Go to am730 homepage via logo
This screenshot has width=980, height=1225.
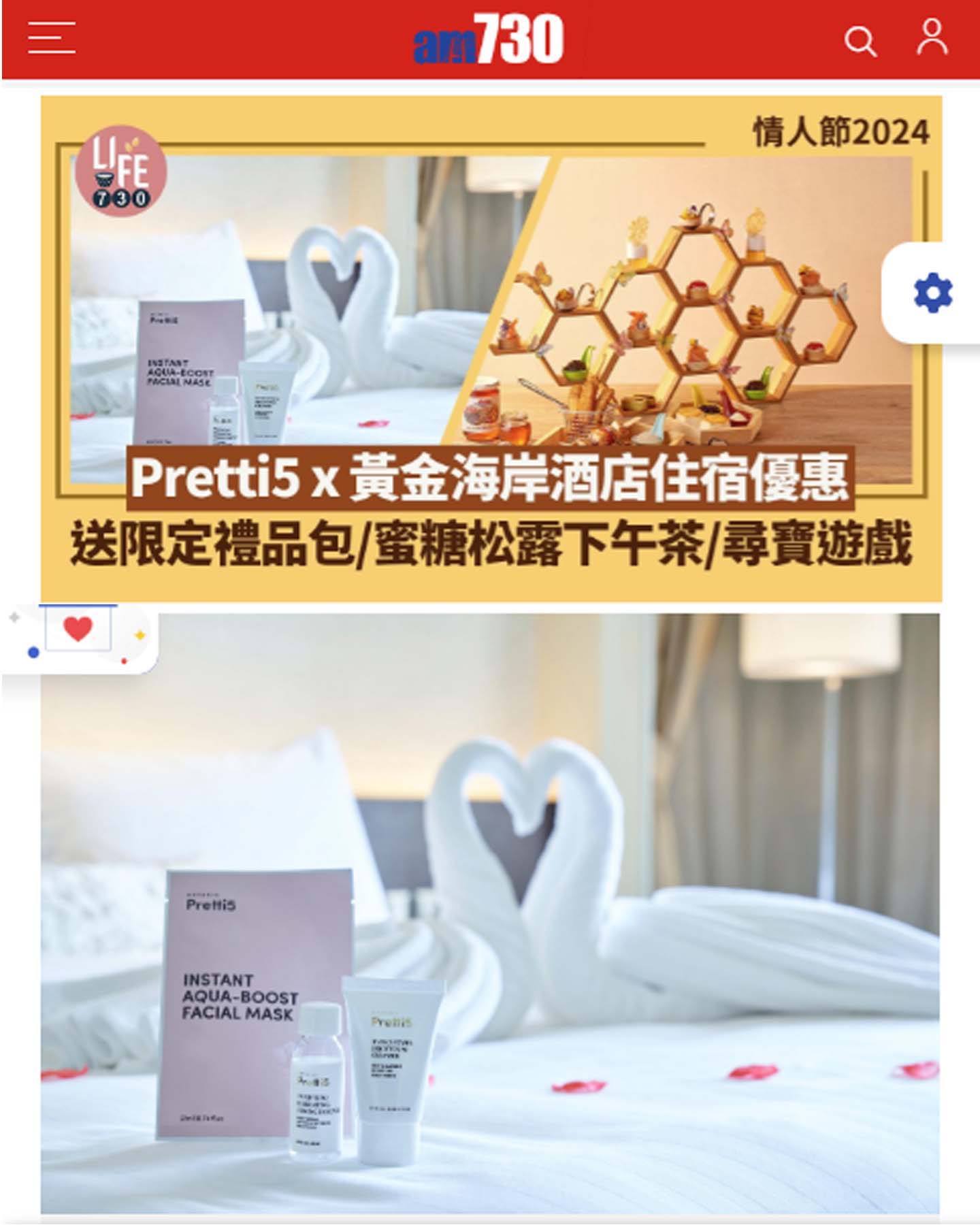489,39
